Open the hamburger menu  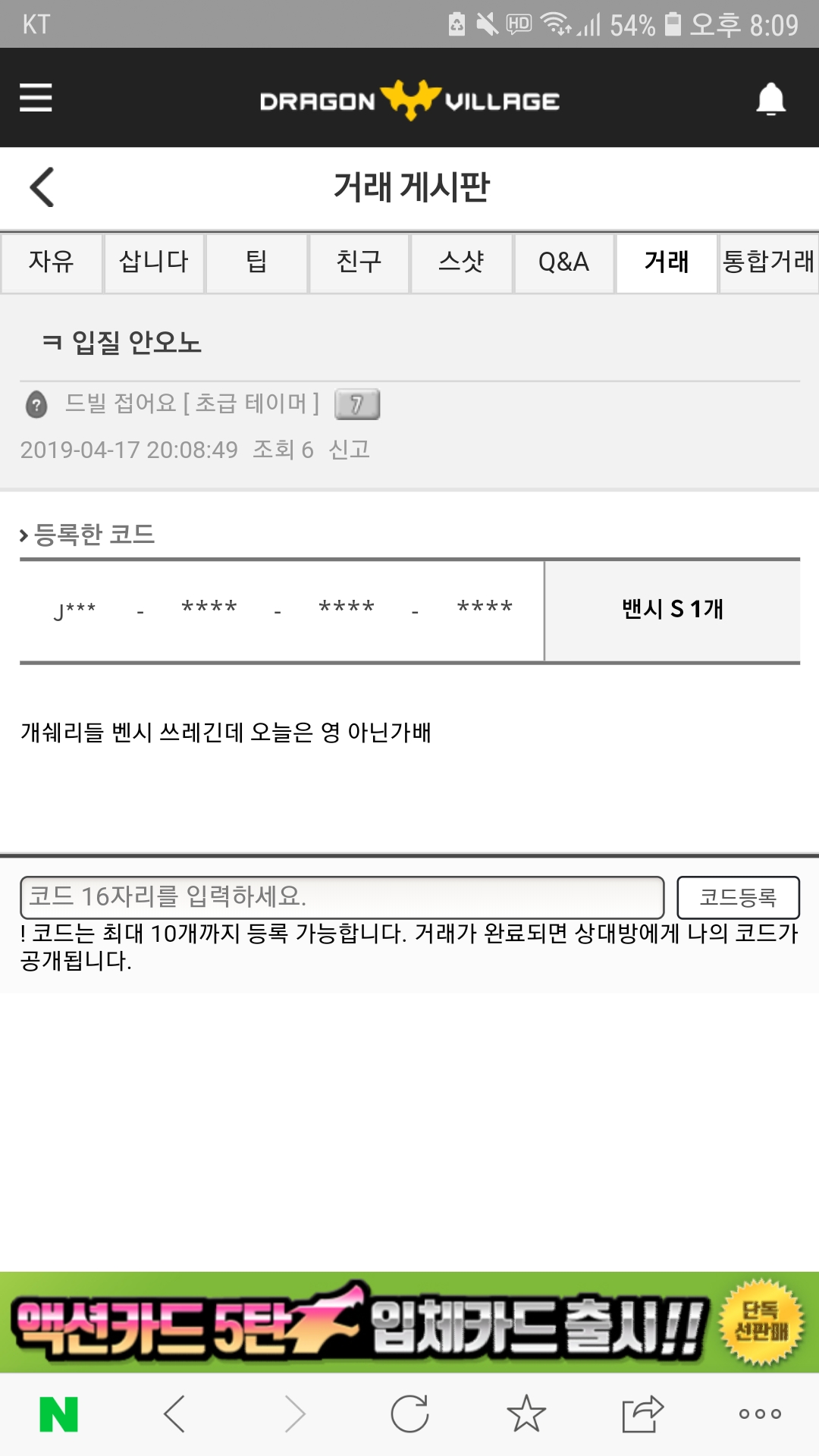(x=36, y=98)
